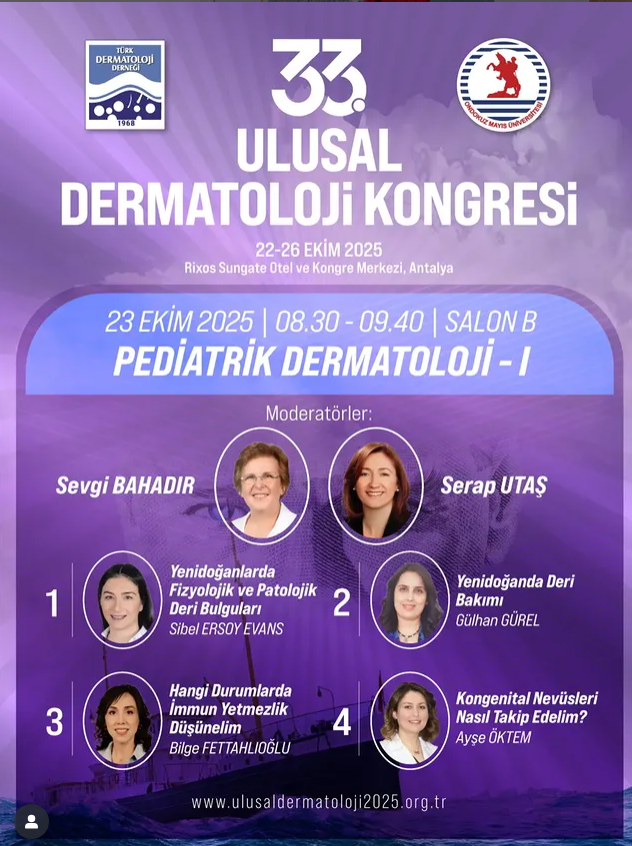
Task: Show the people tagged in this post
Action: click(x=32, y=822)
